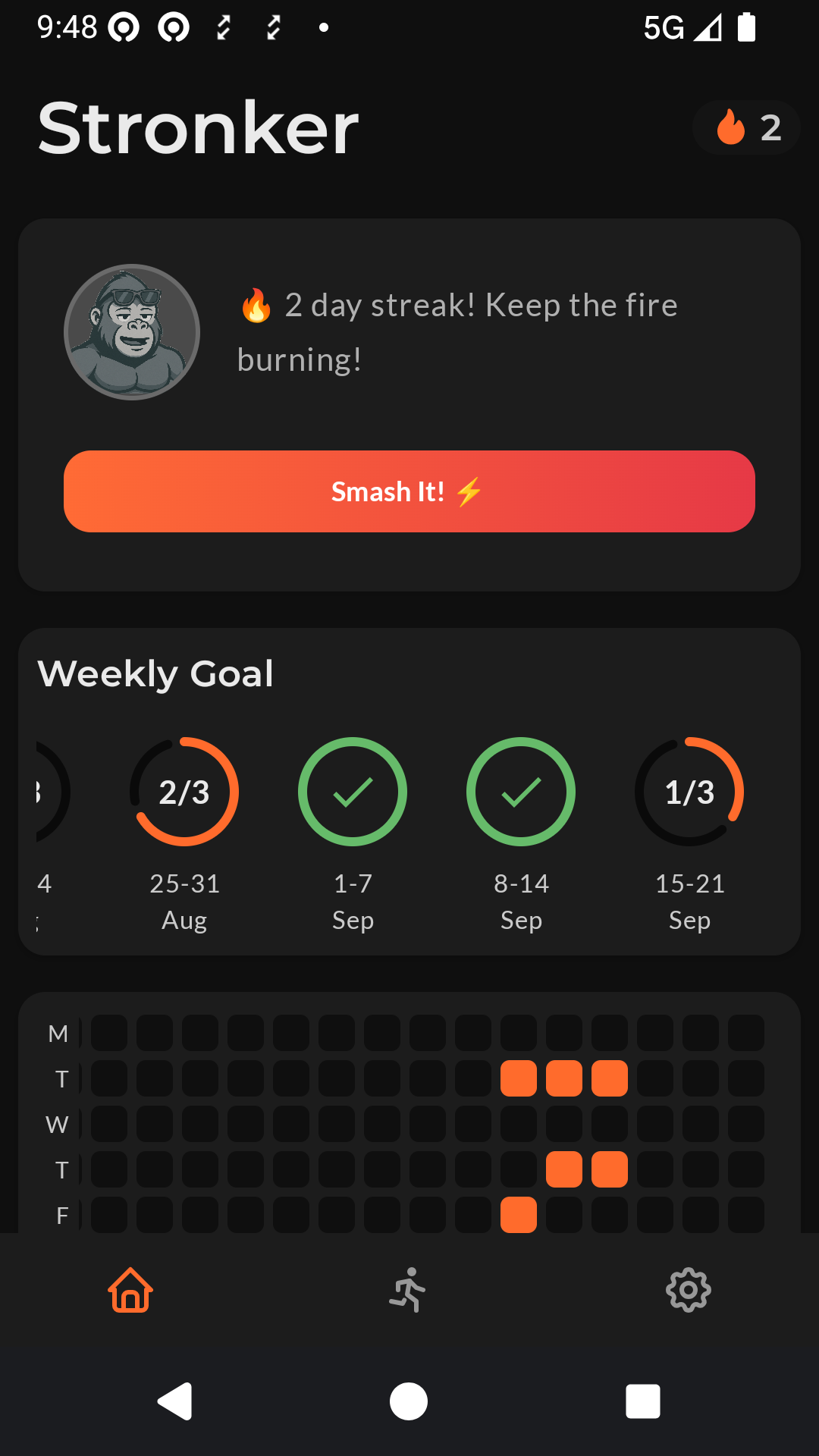Select the 1-7 Sep weekly goal ring
The width and height of the screenshot is (819, 1456).
353,792
